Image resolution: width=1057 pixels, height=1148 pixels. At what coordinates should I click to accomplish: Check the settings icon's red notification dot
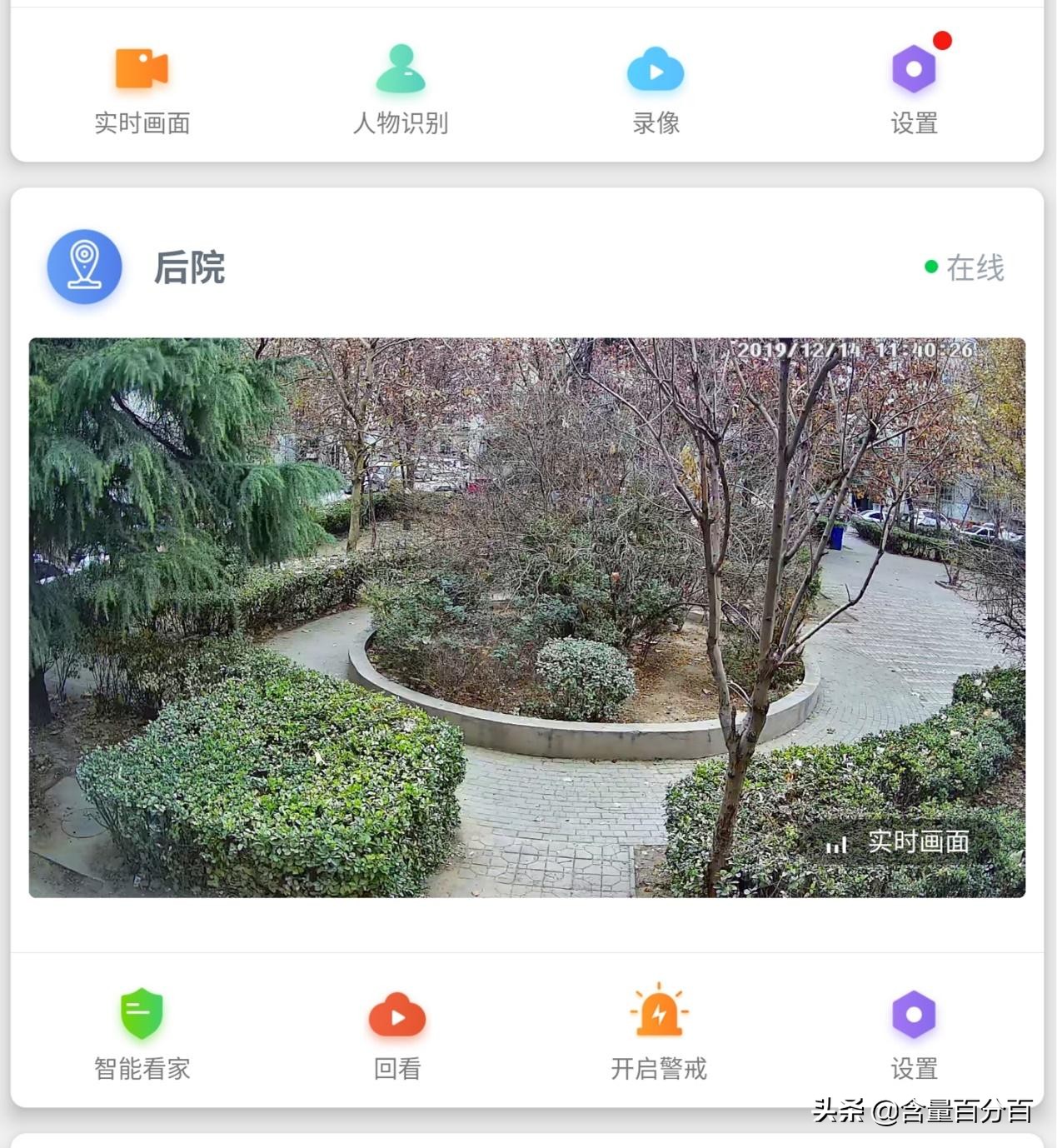coord(943,38)
